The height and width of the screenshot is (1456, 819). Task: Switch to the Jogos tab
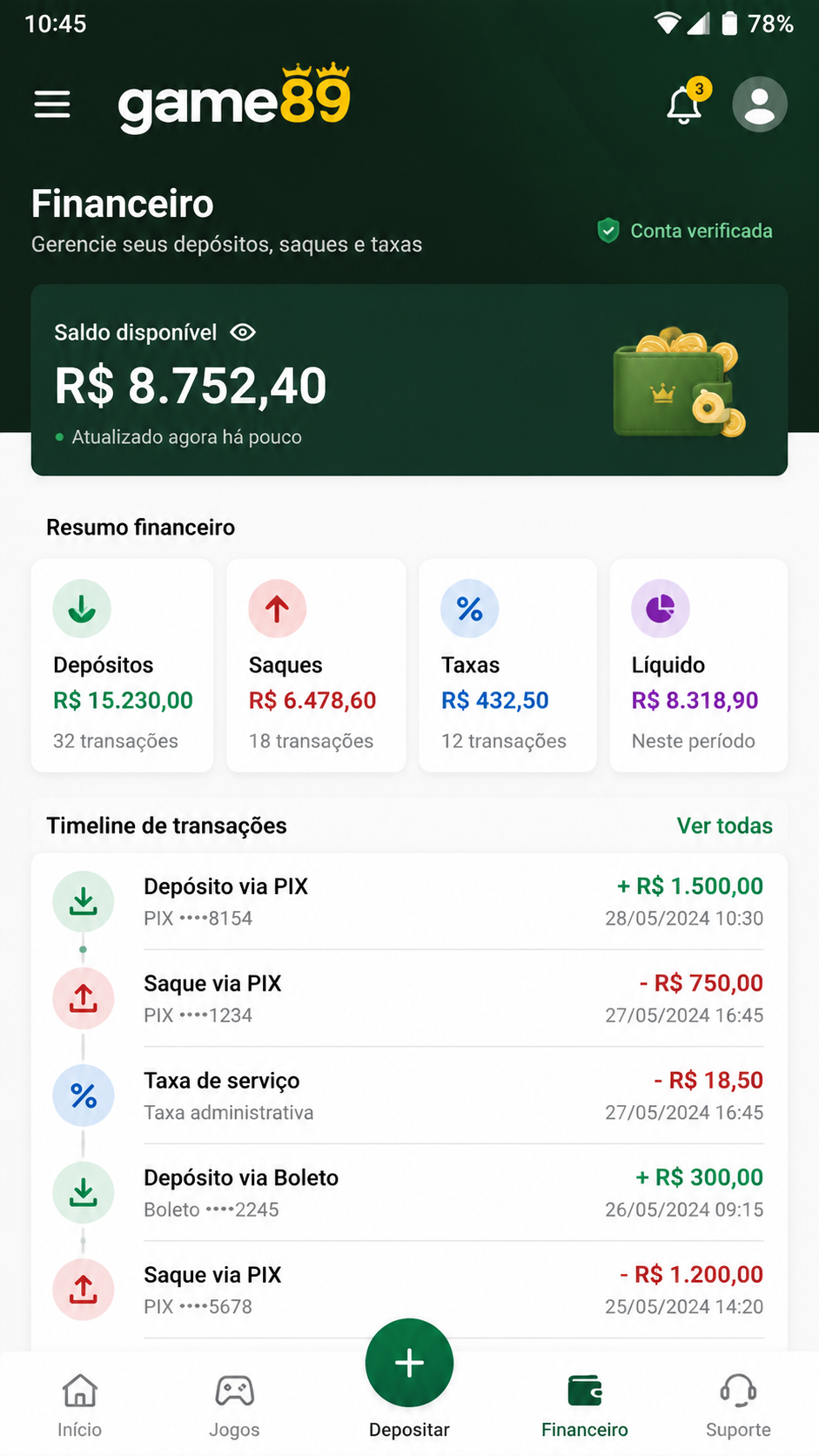pyautogui.click(x=234, y=1404)
